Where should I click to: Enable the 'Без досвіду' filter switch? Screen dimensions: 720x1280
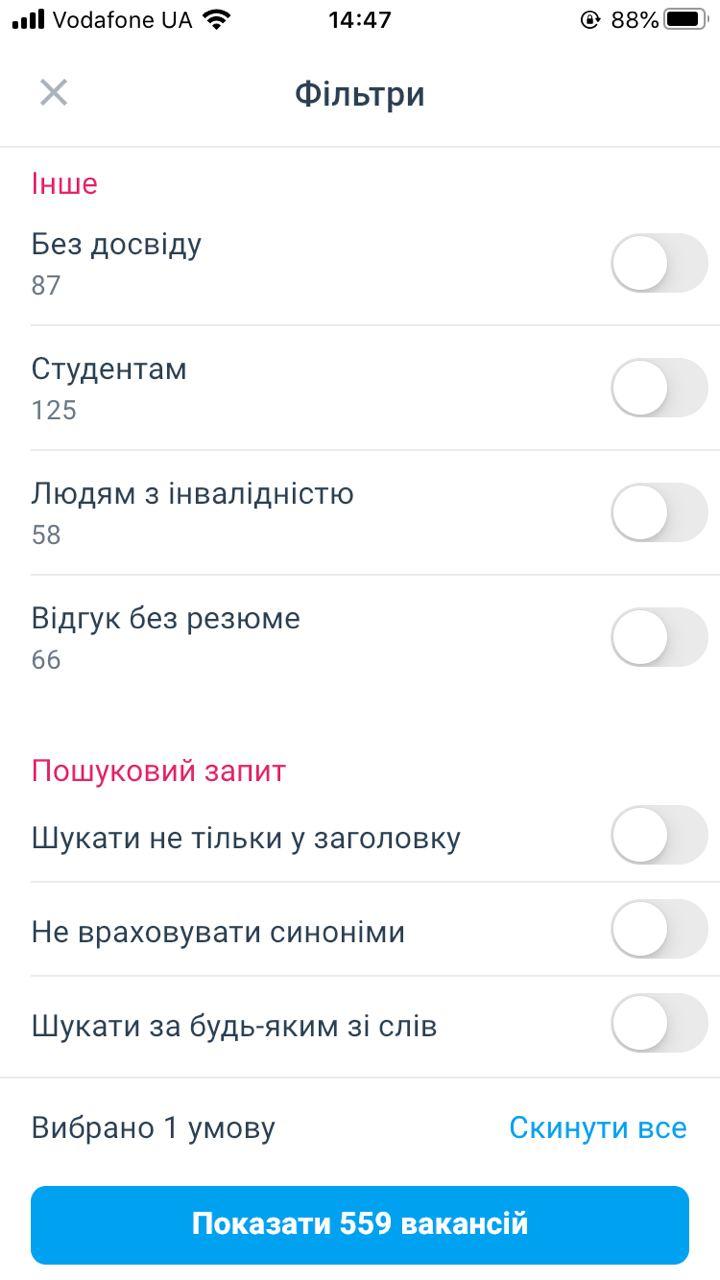(657, 263)
